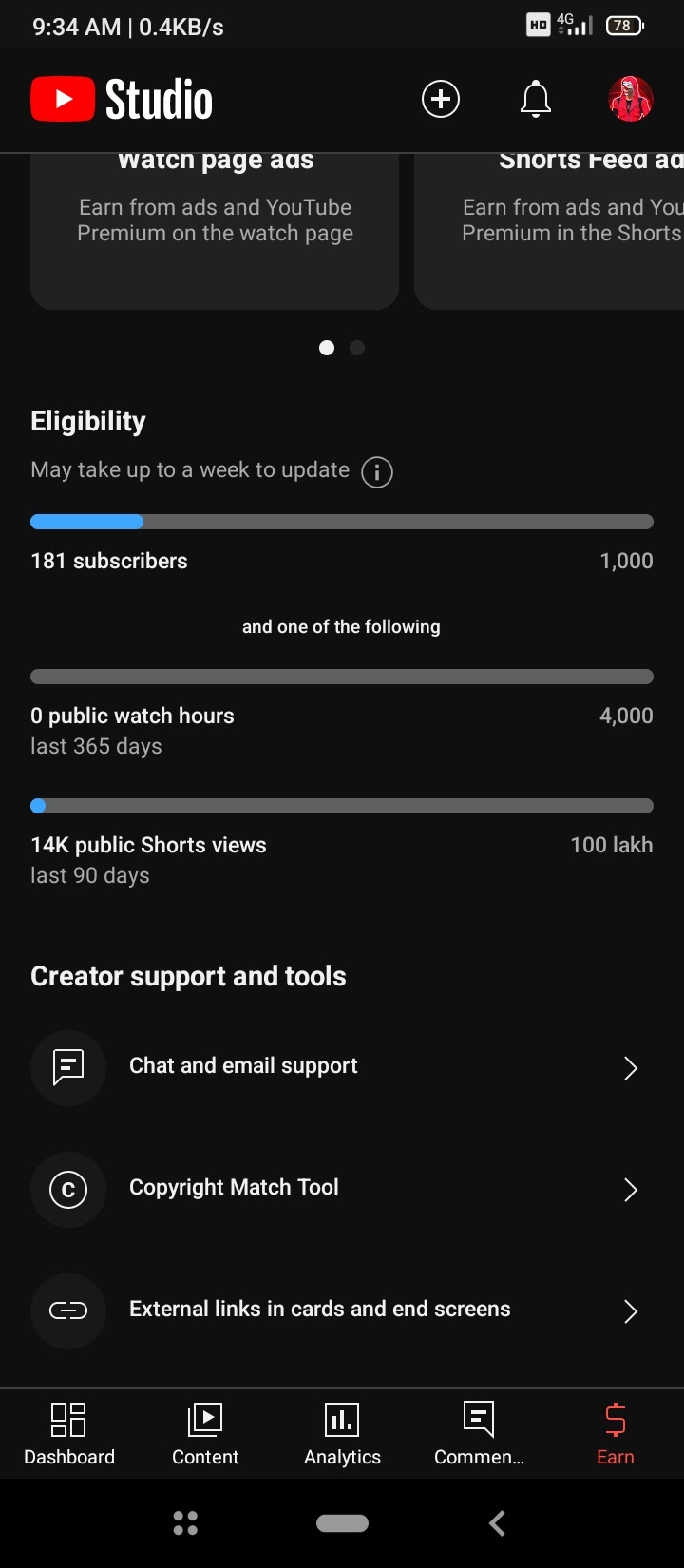Tap the eligibility info icon

click(x=377, y=471)
